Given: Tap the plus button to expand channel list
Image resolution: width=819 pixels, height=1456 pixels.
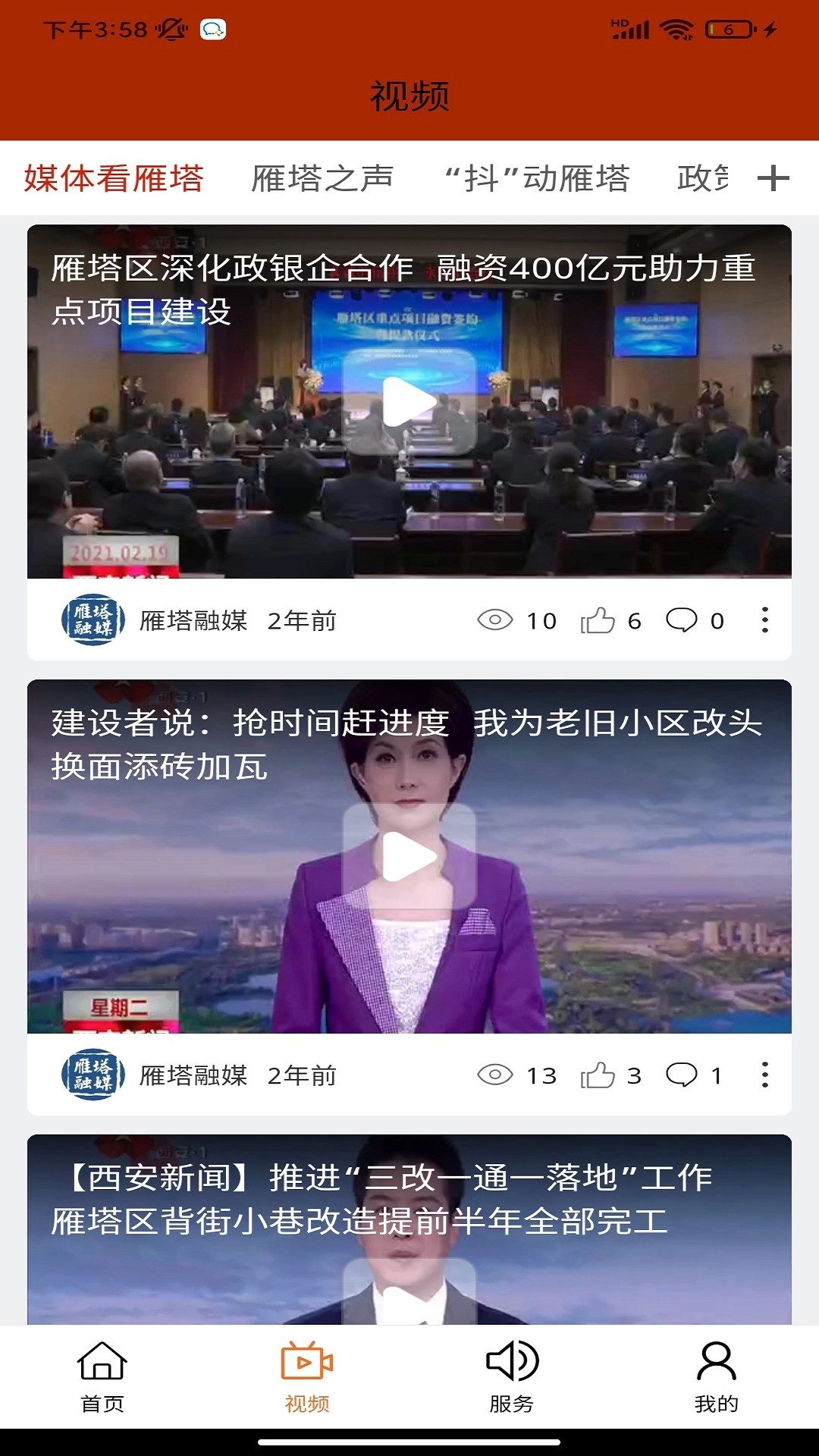Looking at the screenshot, I should click(x=774, y=177).
